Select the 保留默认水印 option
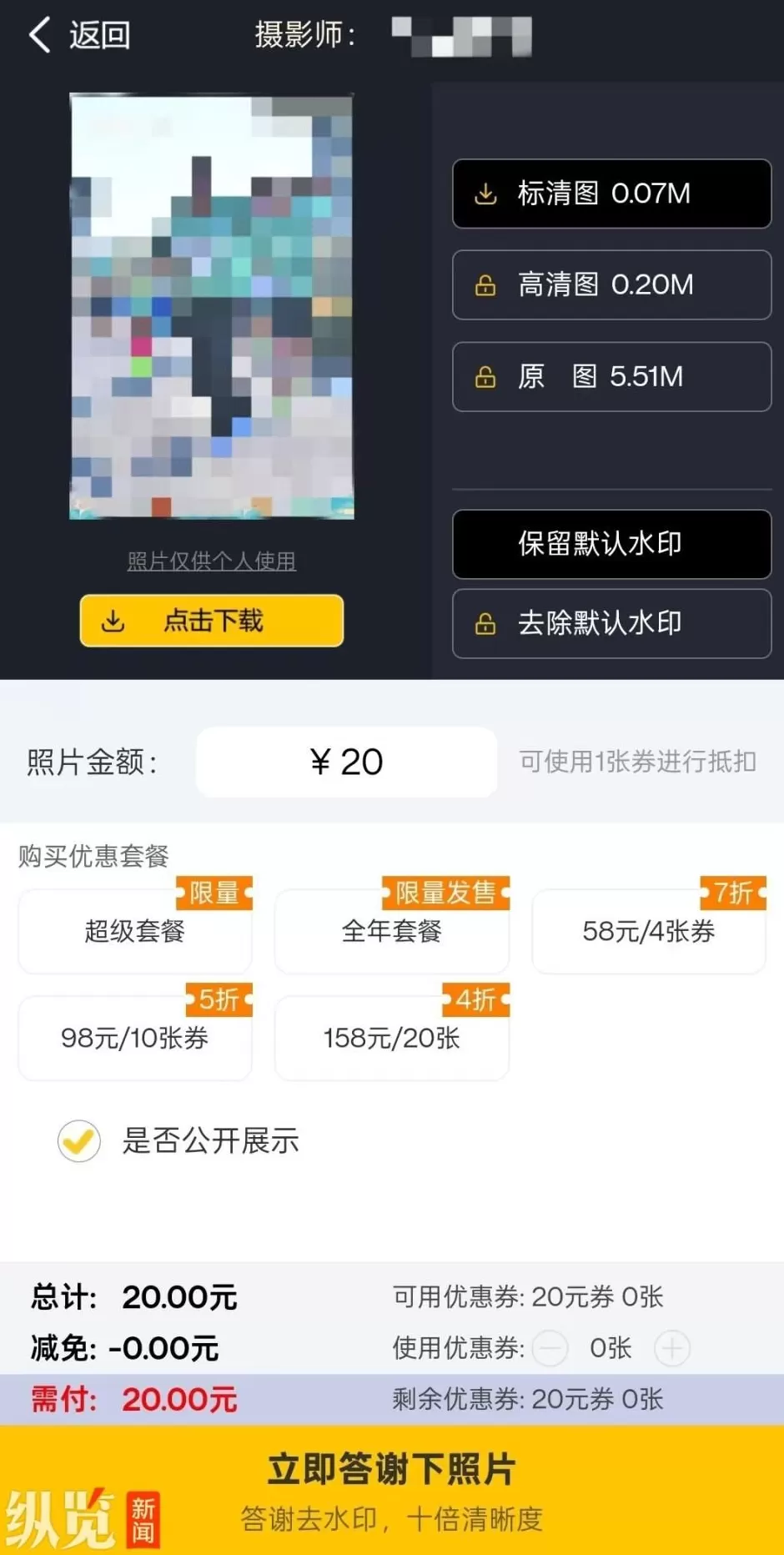 [x=611, y=544]
